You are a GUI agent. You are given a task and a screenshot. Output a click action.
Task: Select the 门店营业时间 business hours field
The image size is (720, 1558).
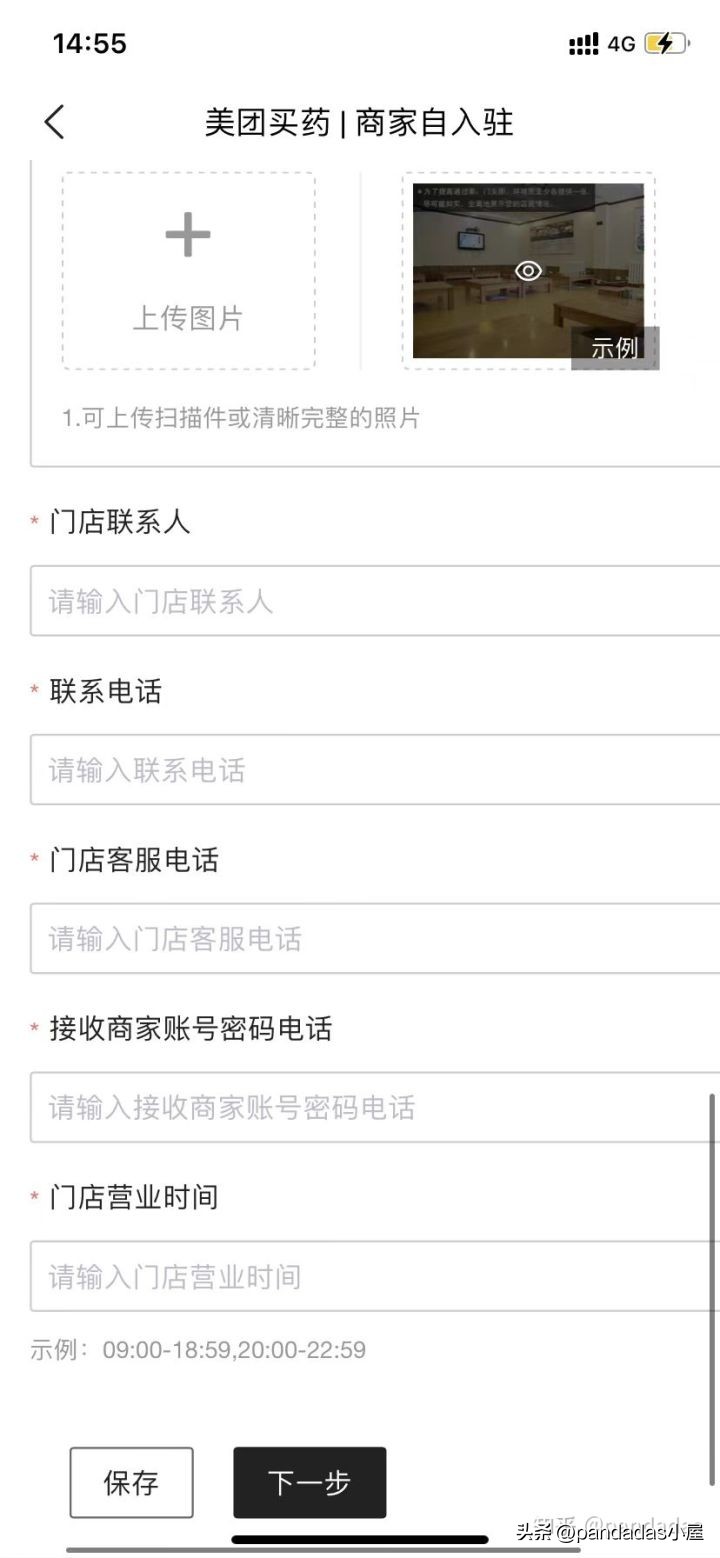[360, 1276]
